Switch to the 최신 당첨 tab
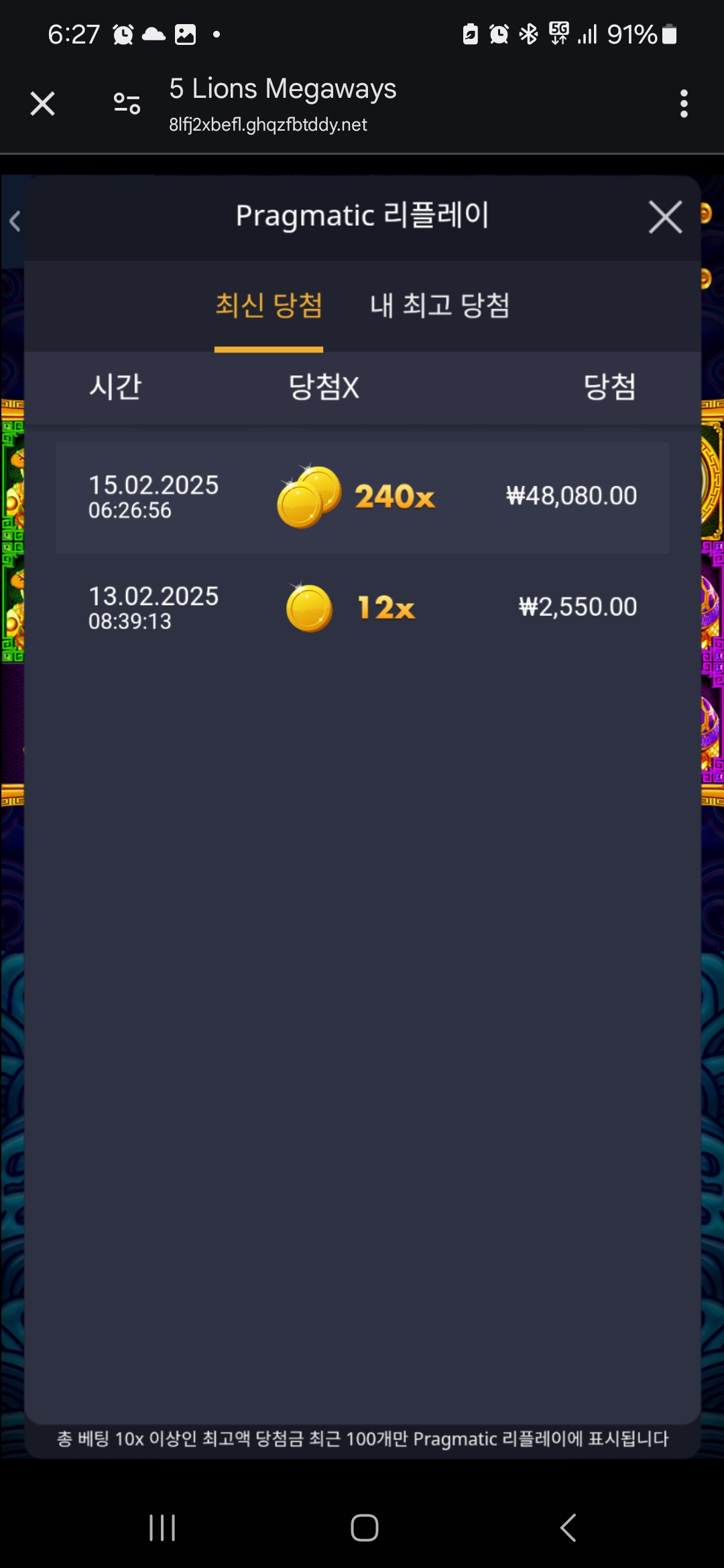This screenshot has height=1568, width=724. pyautogui.click(x=269, y=306)
